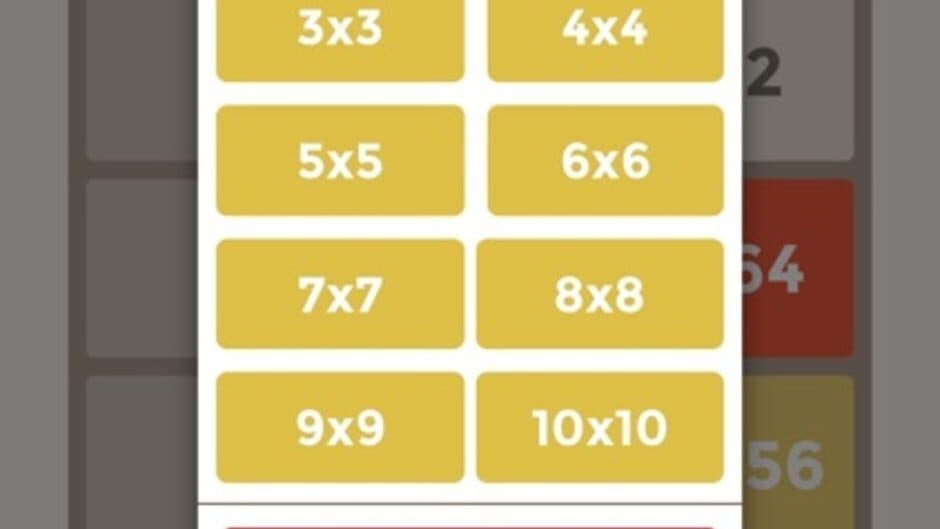Switch to the 6x6 grid
Image resolution: width=940 pixels, height=529 pixels.
[605, 160]
